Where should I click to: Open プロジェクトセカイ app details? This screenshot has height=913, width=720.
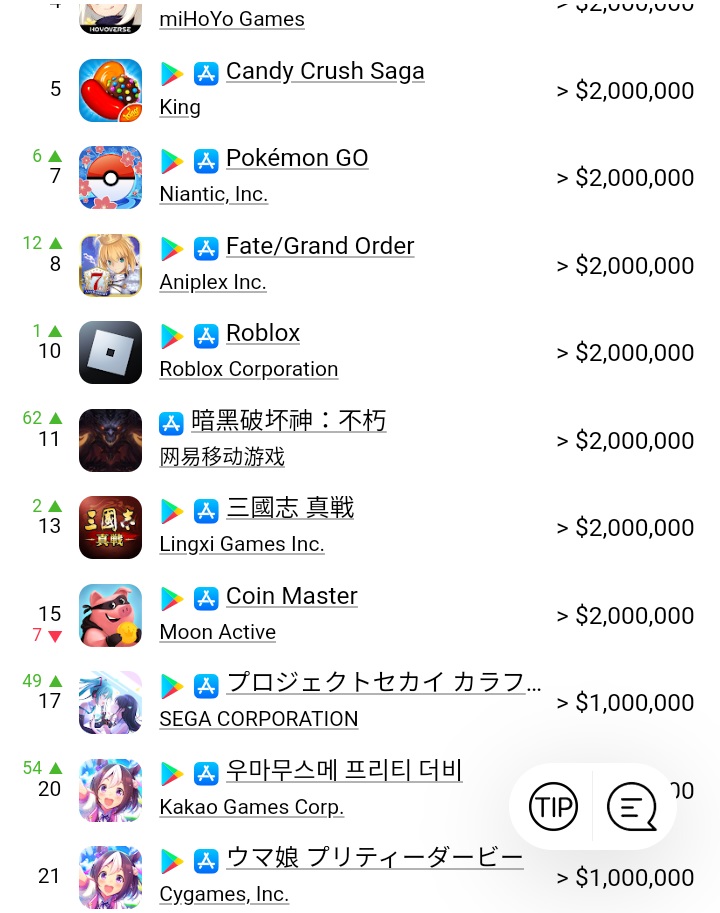(x=384, y=683)
